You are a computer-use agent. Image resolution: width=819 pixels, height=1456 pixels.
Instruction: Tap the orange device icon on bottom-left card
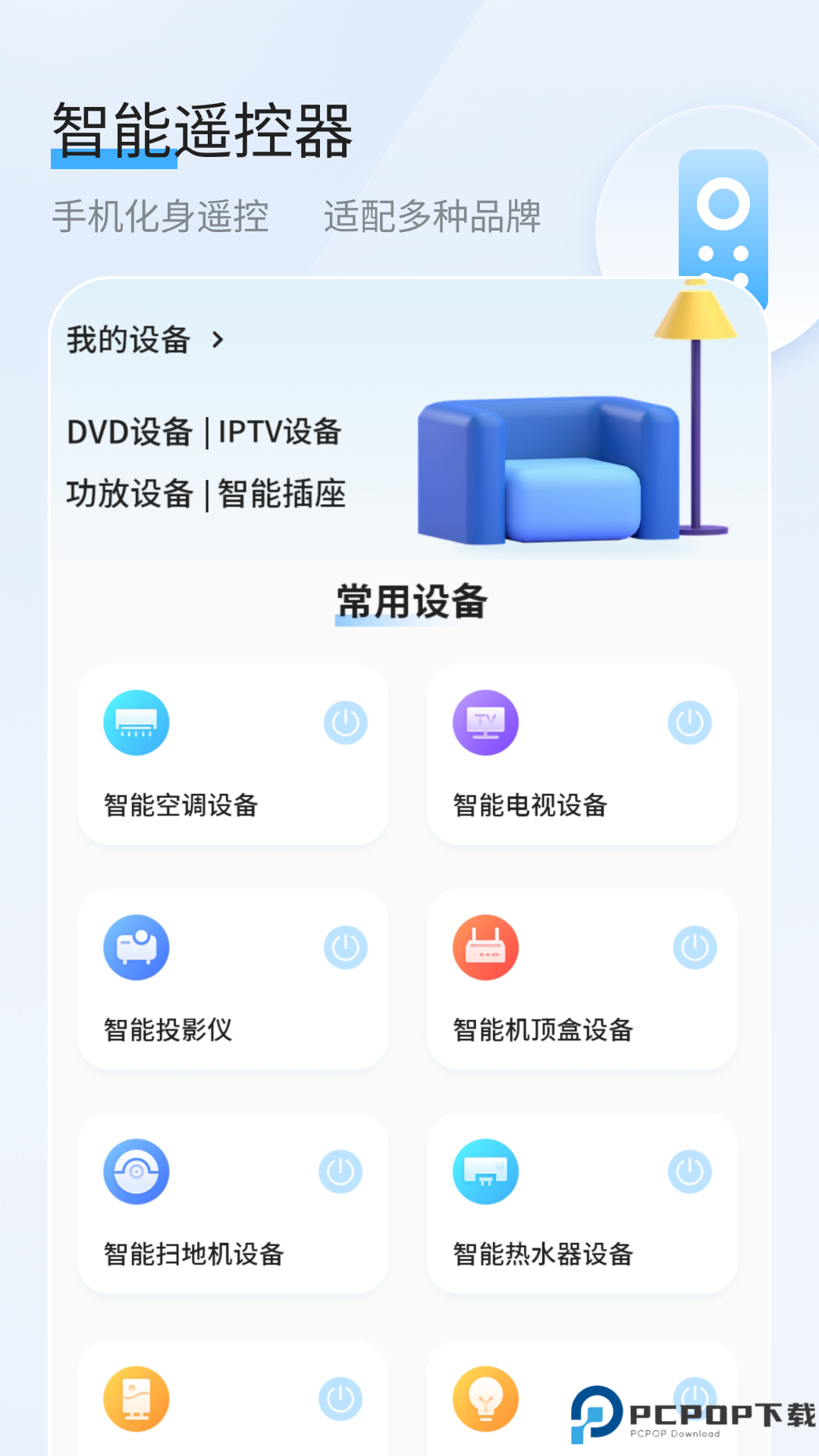(x=136, y=1399)
